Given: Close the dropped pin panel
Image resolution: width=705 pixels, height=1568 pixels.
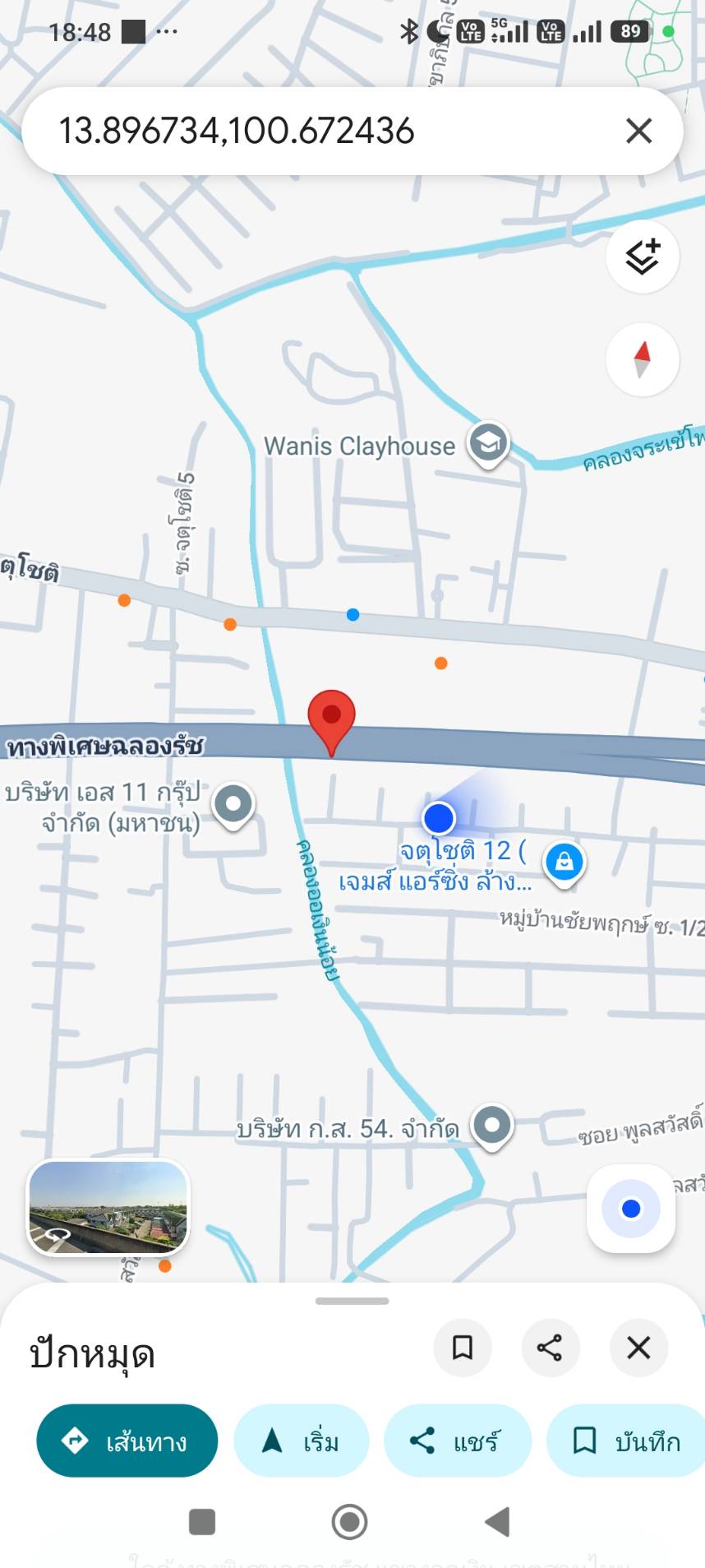Looking at the screenshot, I should click(638, 1348).
